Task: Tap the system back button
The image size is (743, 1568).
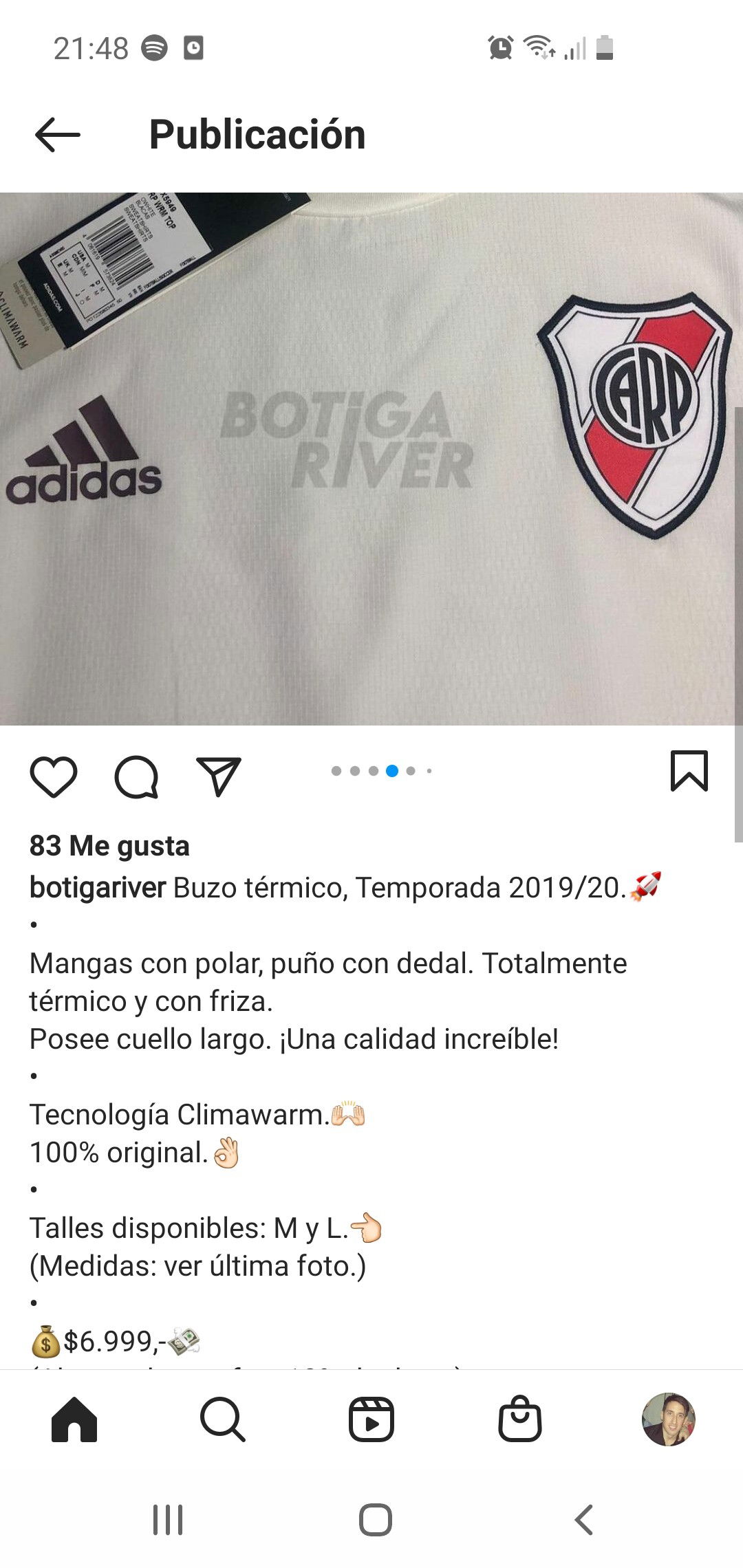Action: pos(584,1520)
